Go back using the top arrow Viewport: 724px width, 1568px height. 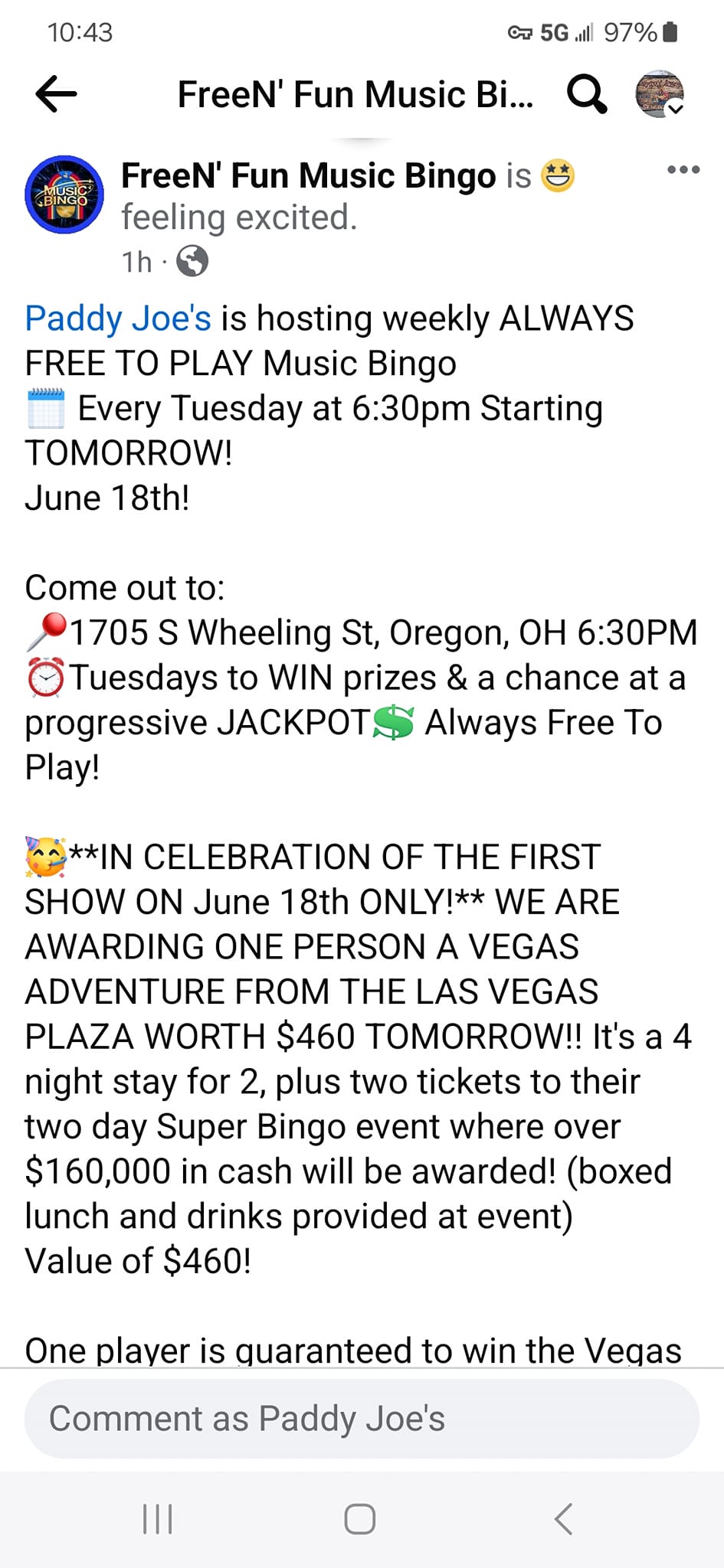[56, 94]
